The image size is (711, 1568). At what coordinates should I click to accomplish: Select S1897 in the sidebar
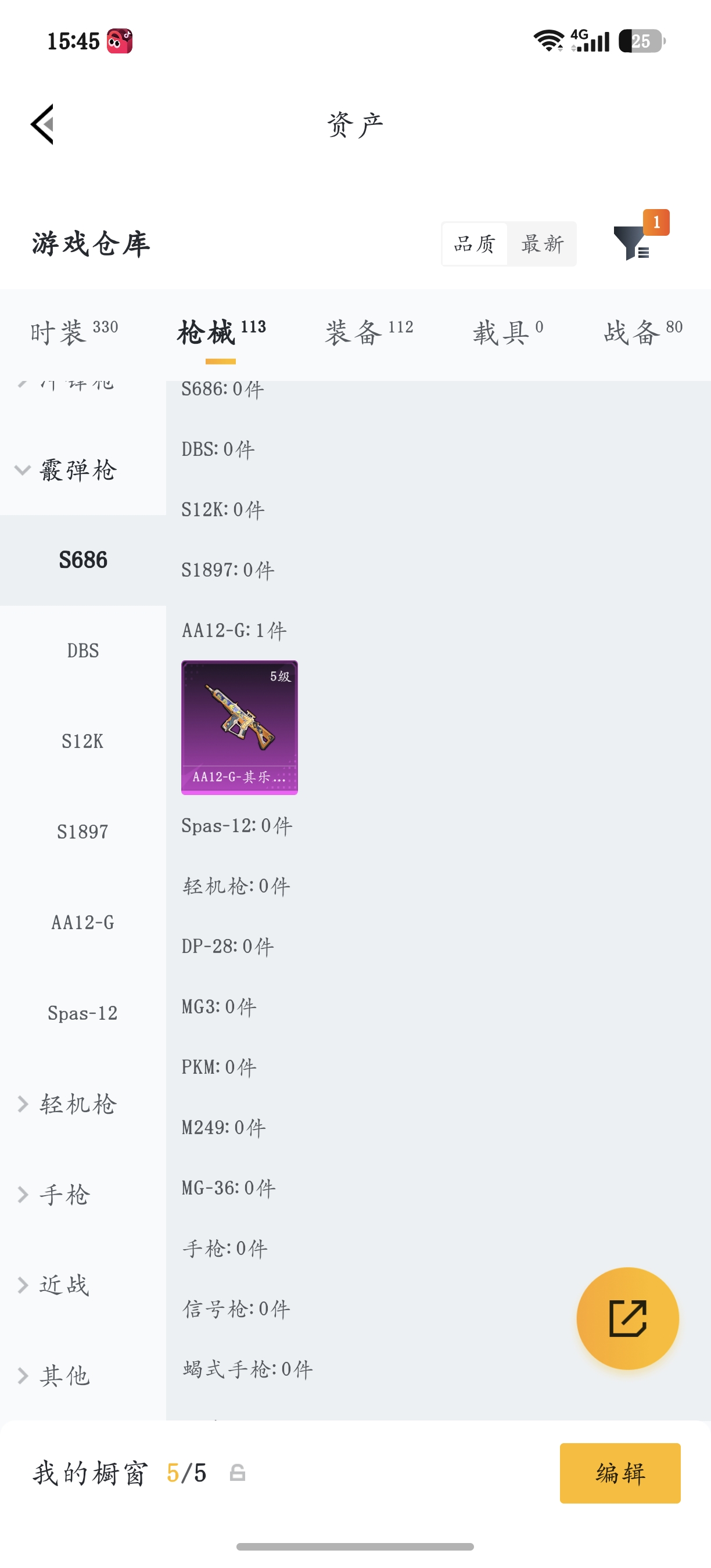click(83, 832)
